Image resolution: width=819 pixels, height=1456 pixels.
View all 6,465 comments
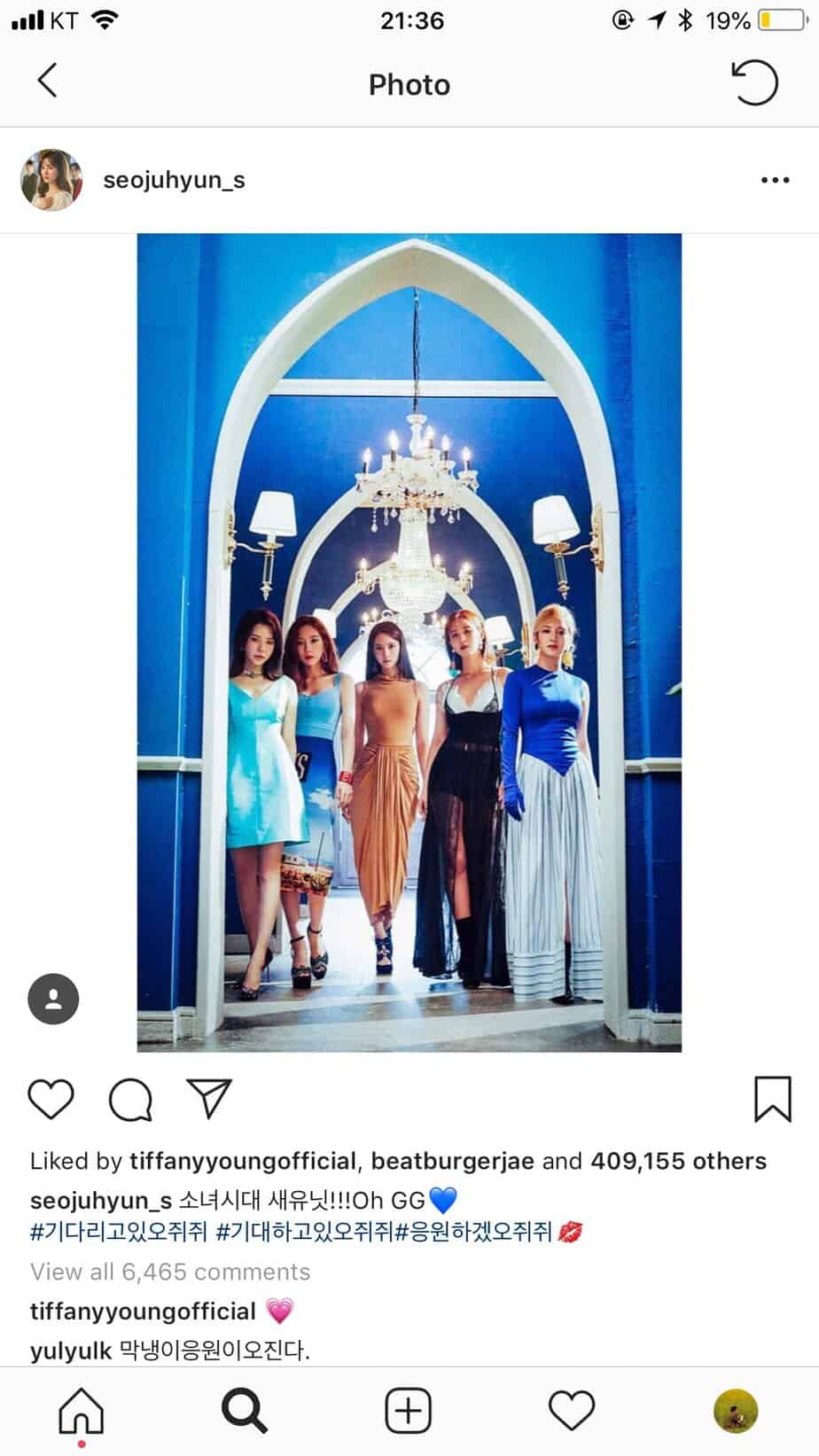tap(170, 1272)
